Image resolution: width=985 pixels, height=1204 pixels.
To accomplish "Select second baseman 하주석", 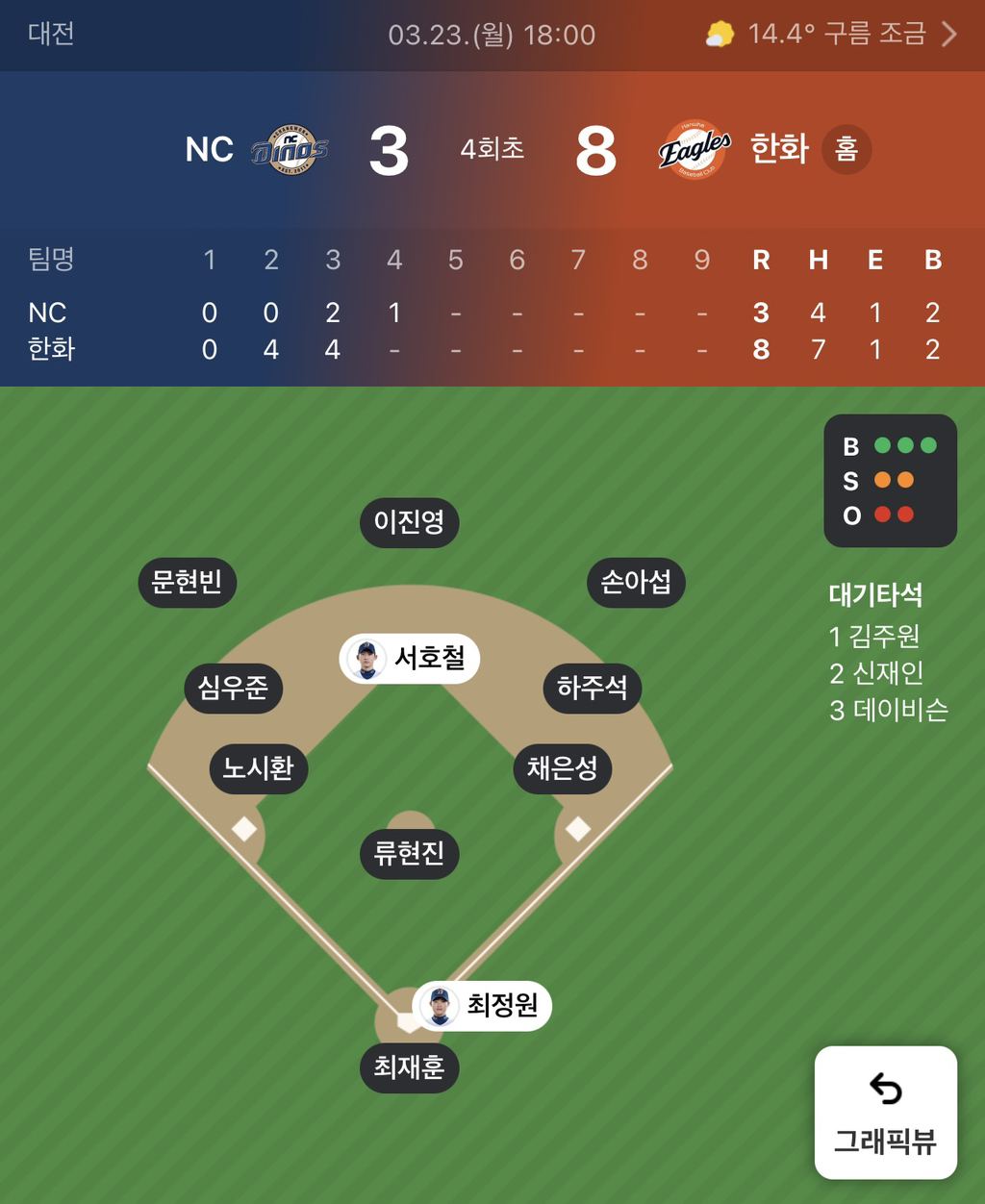I will 592,688.
